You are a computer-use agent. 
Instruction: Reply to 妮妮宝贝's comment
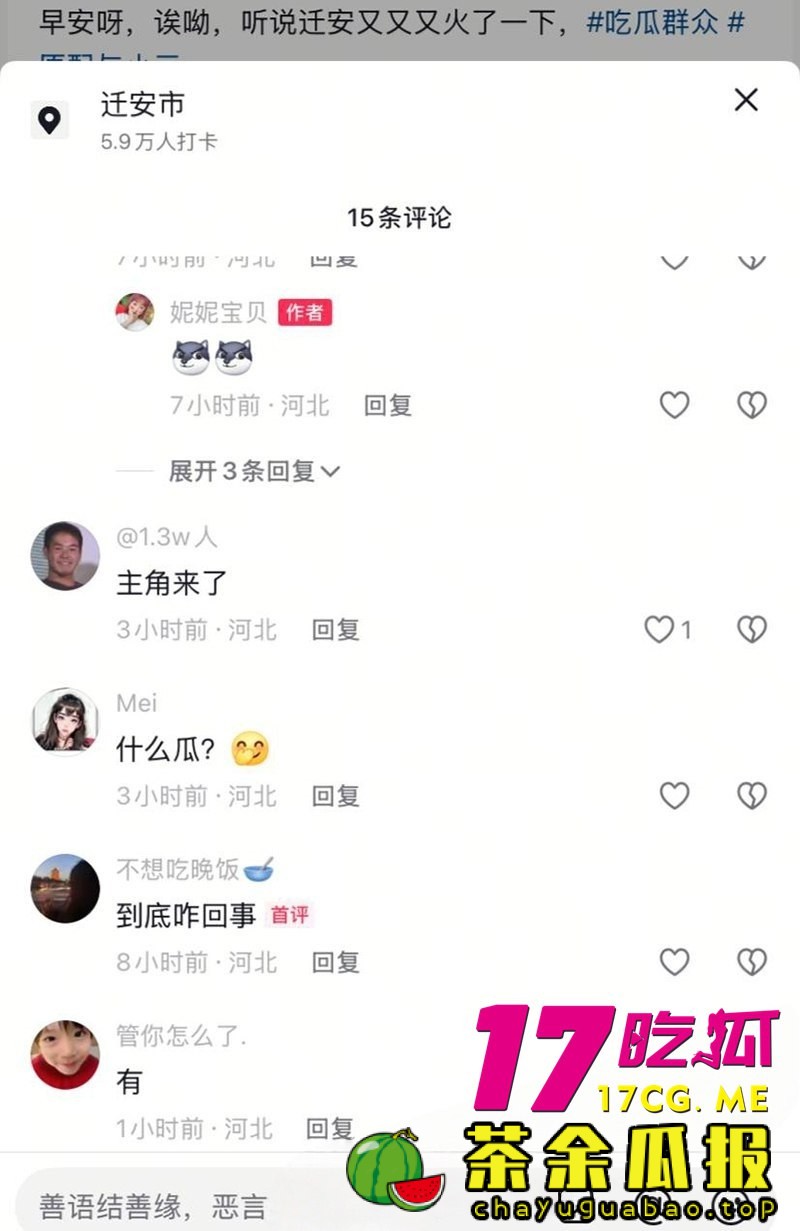[x=387, y=405]
